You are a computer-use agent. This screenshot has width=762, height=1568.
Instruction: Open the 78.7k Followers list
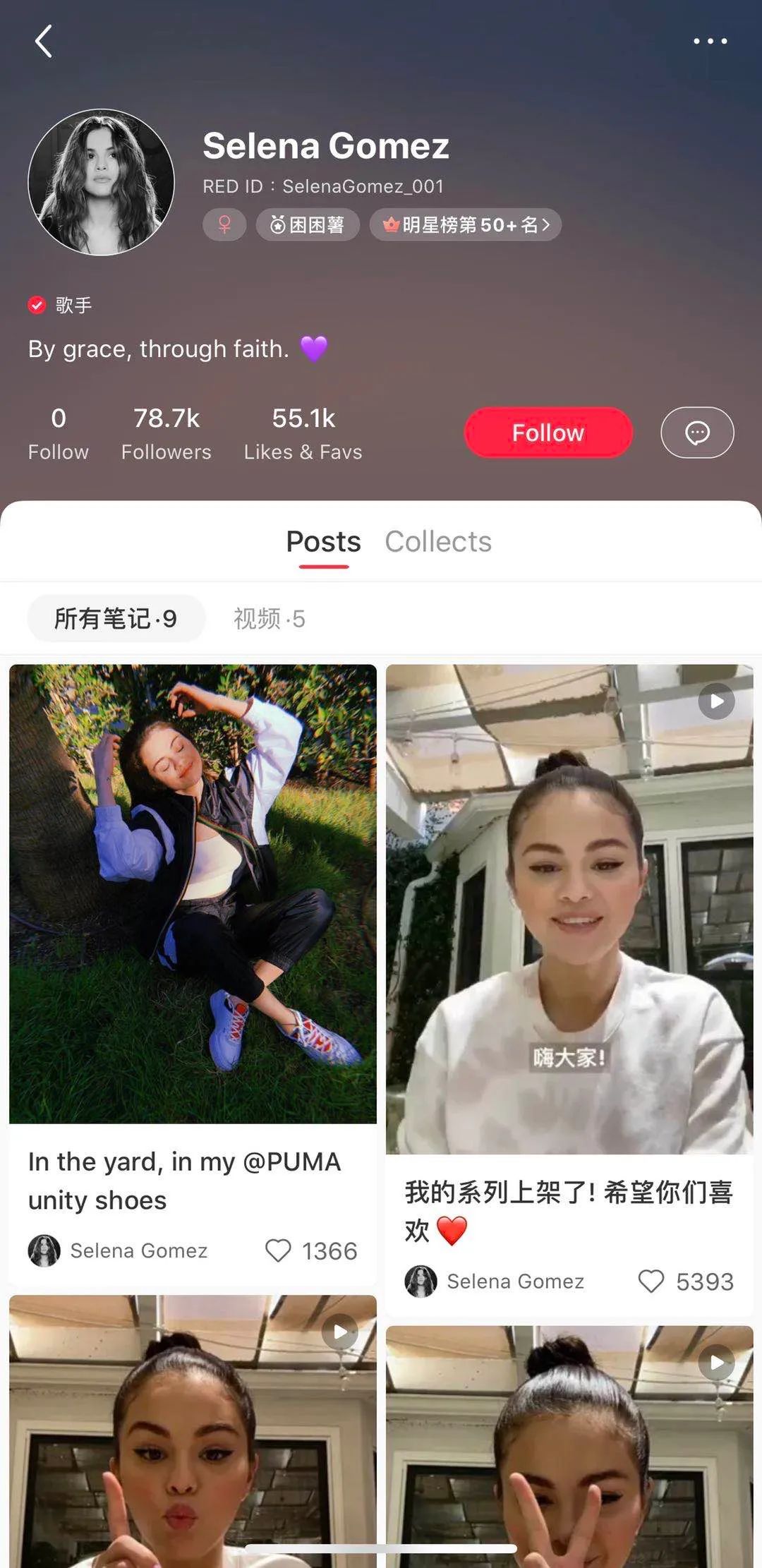[166, 433]
